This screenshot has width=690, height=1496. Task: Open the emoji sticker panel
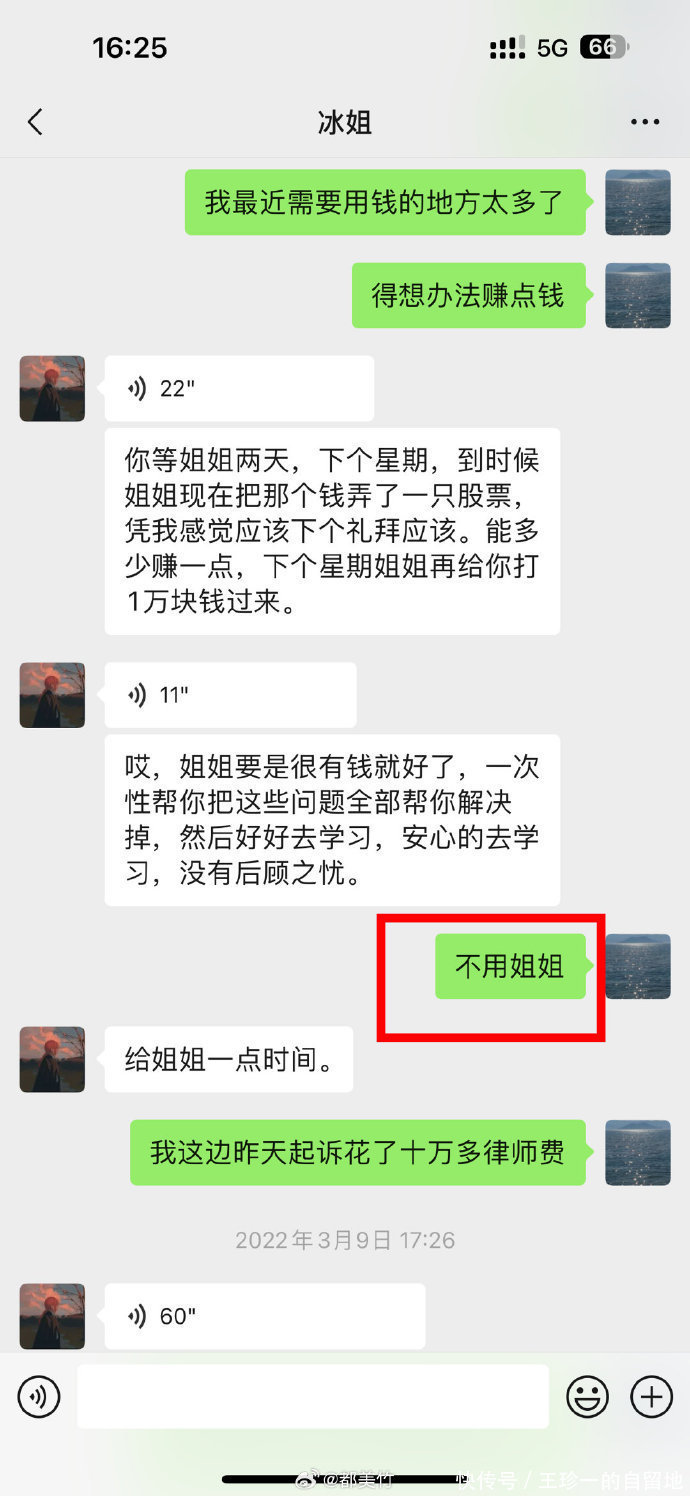click(x=587, y=1397)
